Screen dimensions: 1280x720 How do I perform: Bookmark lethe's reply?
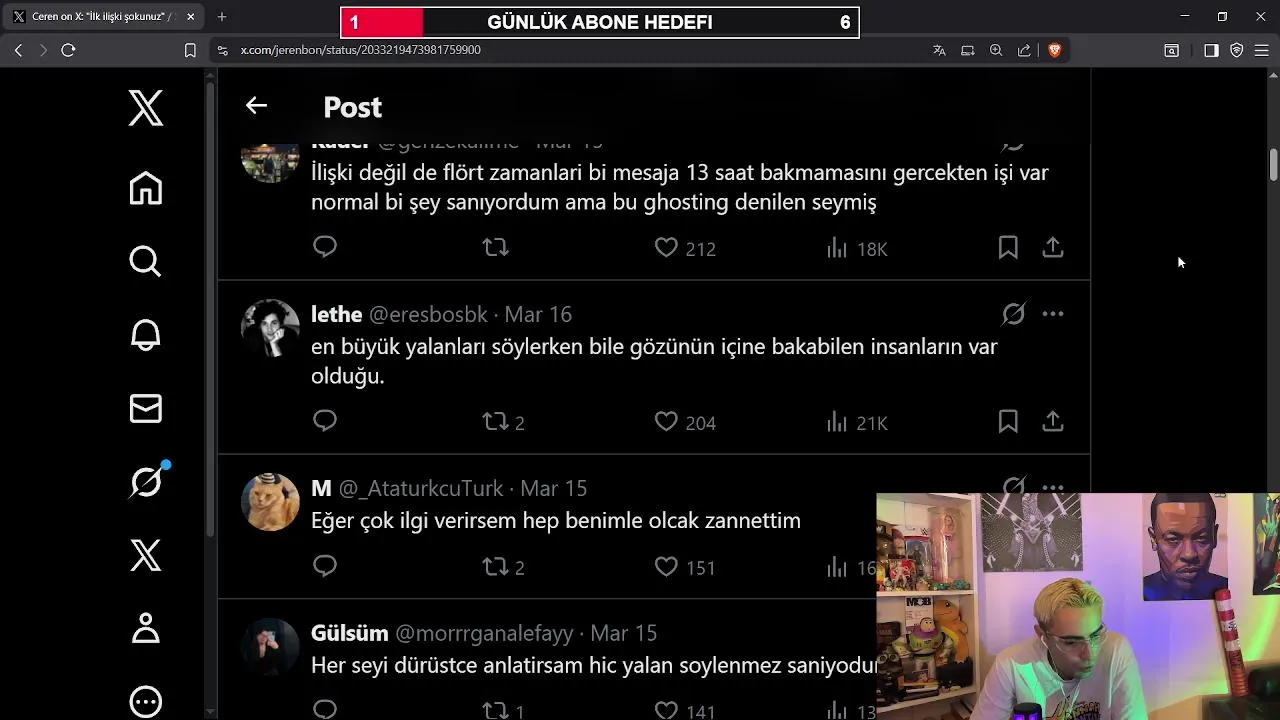1008,421
